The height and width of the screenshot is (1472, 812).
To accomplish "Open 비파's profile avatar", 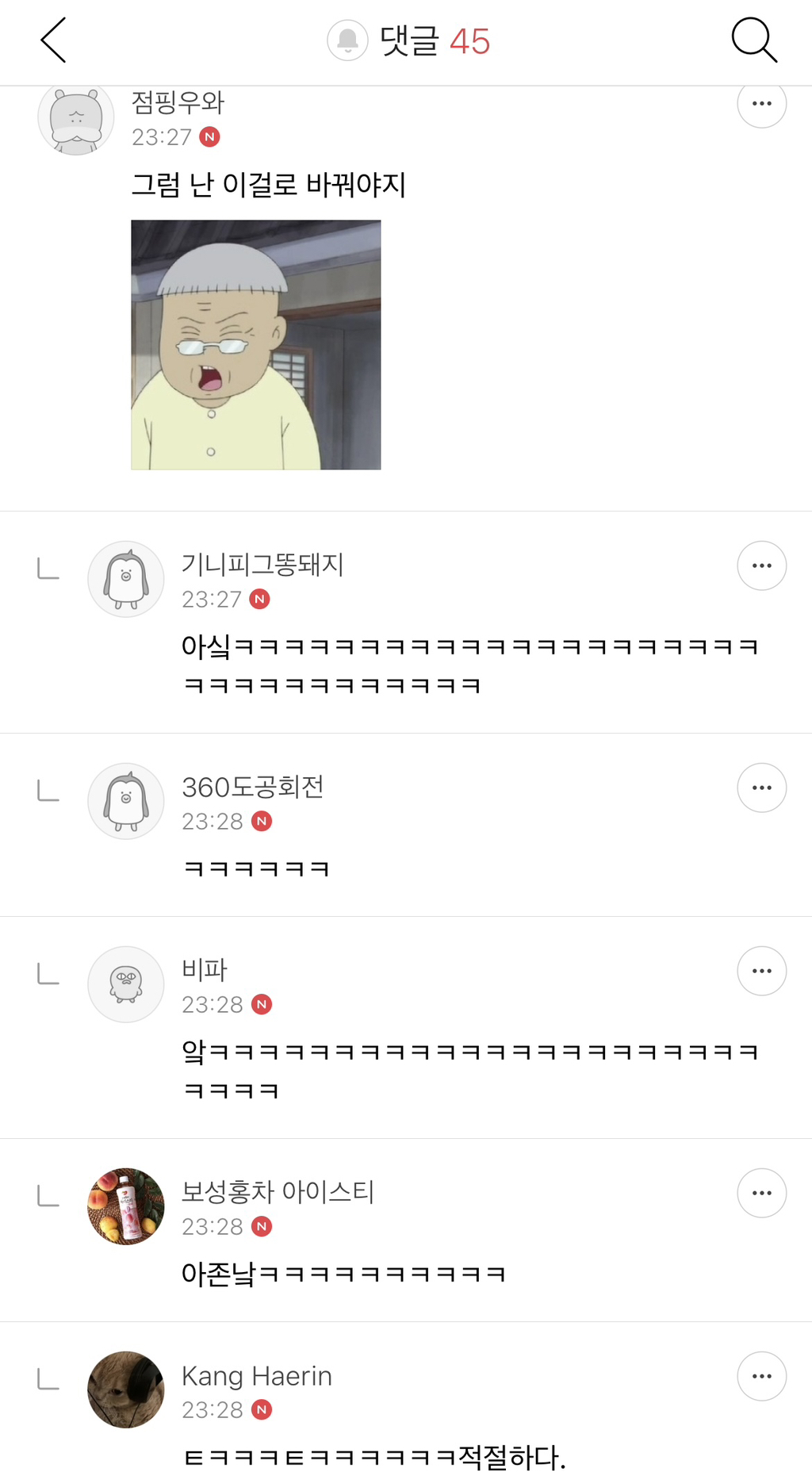I will [126, 984].
